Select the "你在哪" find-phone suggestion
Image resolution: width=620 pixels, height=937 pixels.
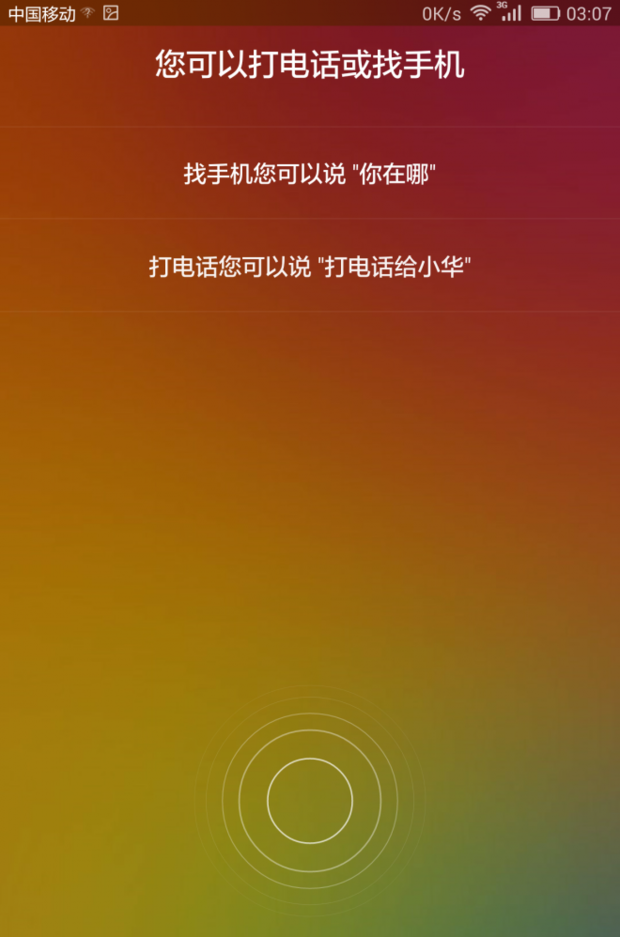310,174
